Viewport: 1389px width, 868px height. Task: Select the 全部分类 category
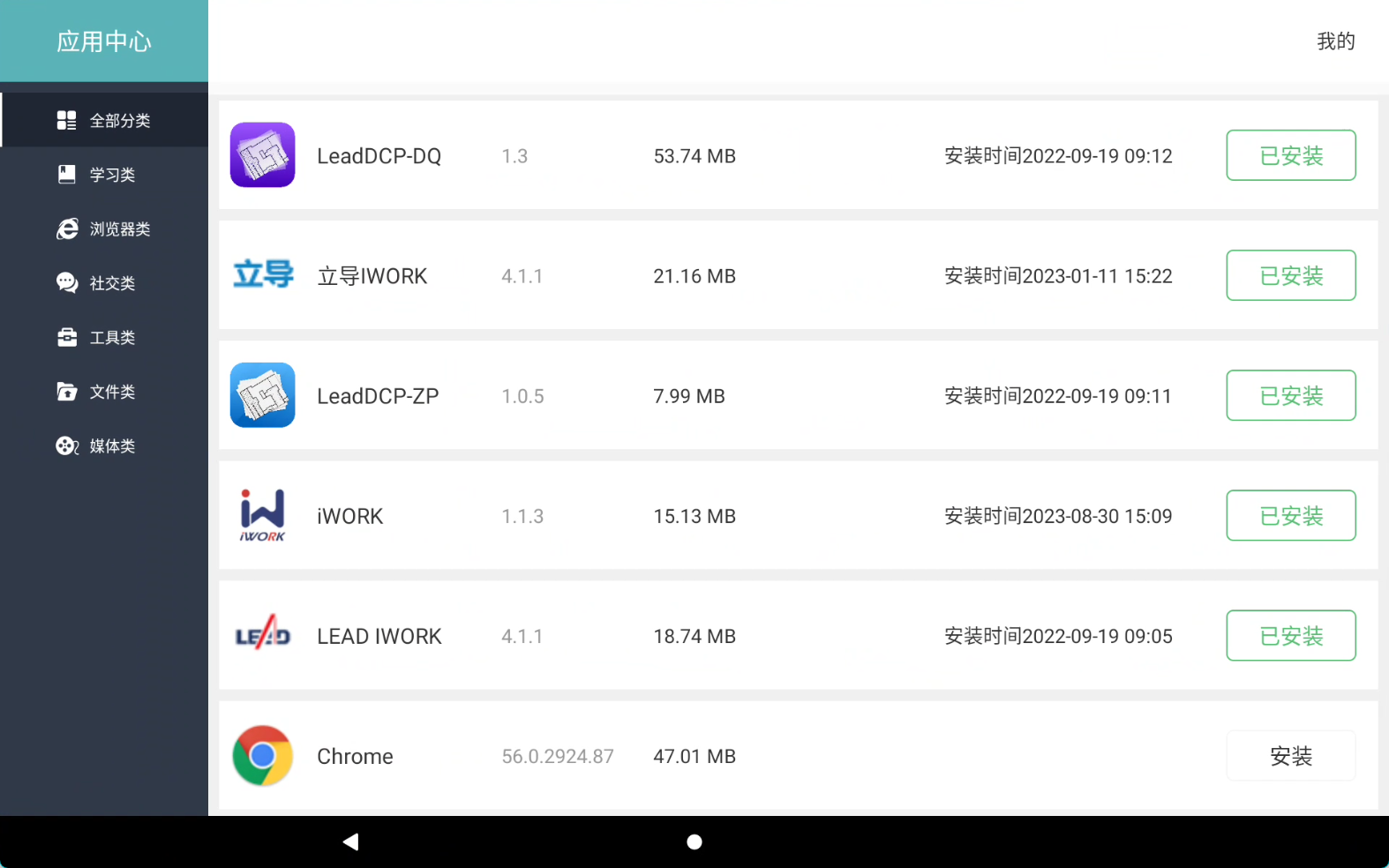pos(104,120)
